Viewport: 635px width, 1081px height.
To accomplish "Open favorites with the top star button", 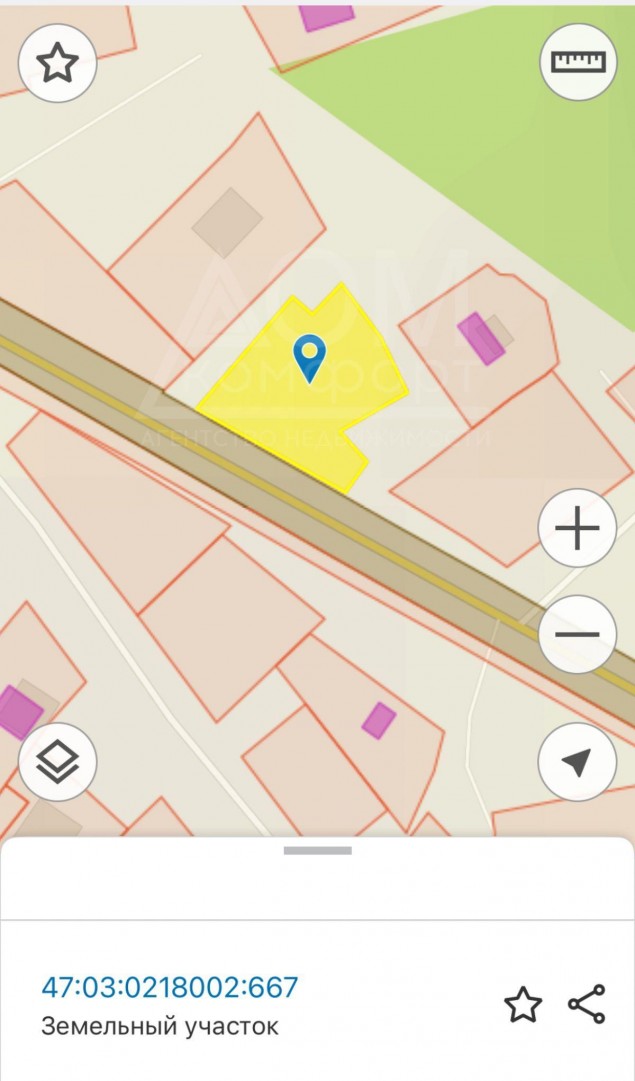I will [57, 62].
